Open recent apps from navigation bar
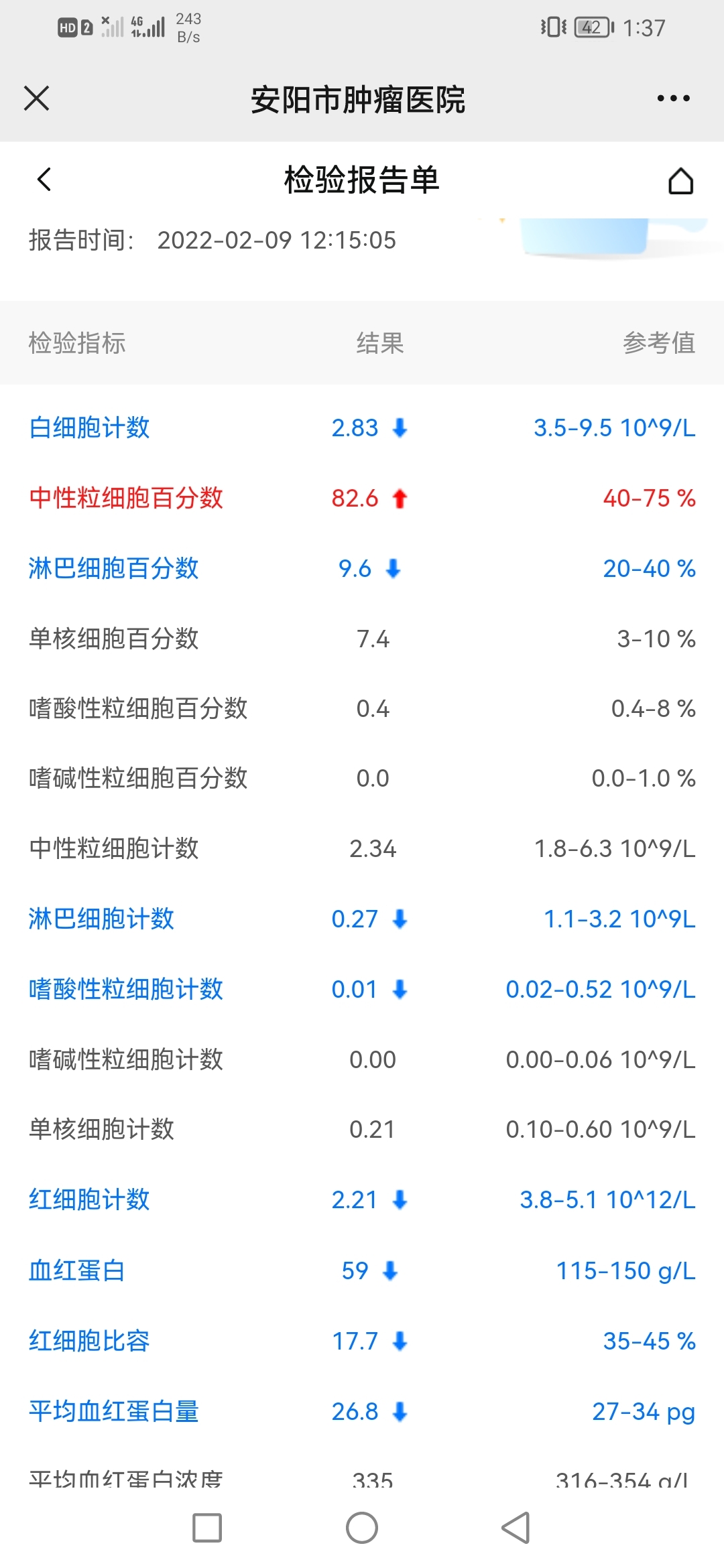The width and height of the screenshot is (724, 1568). (x=207, y=1528)
